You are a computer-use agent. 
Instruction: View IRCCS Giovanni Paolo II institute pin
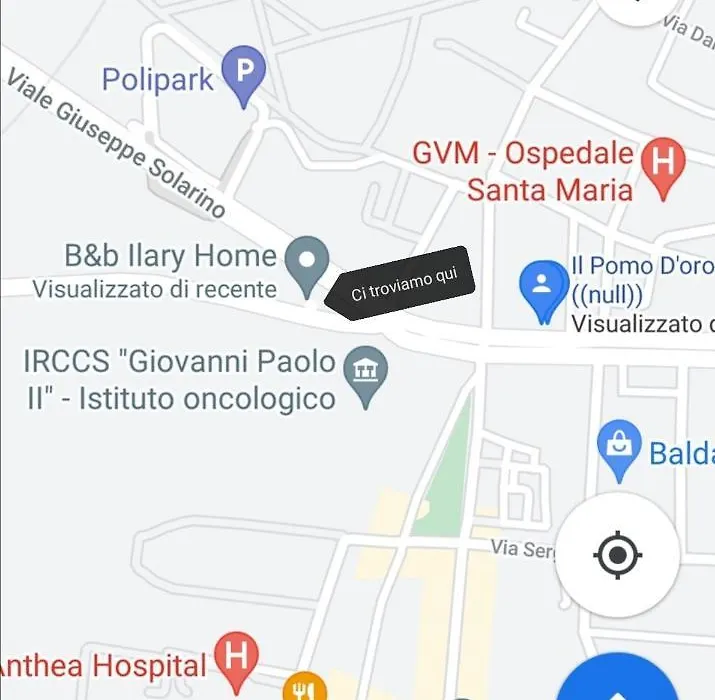(x=364, y=374)
